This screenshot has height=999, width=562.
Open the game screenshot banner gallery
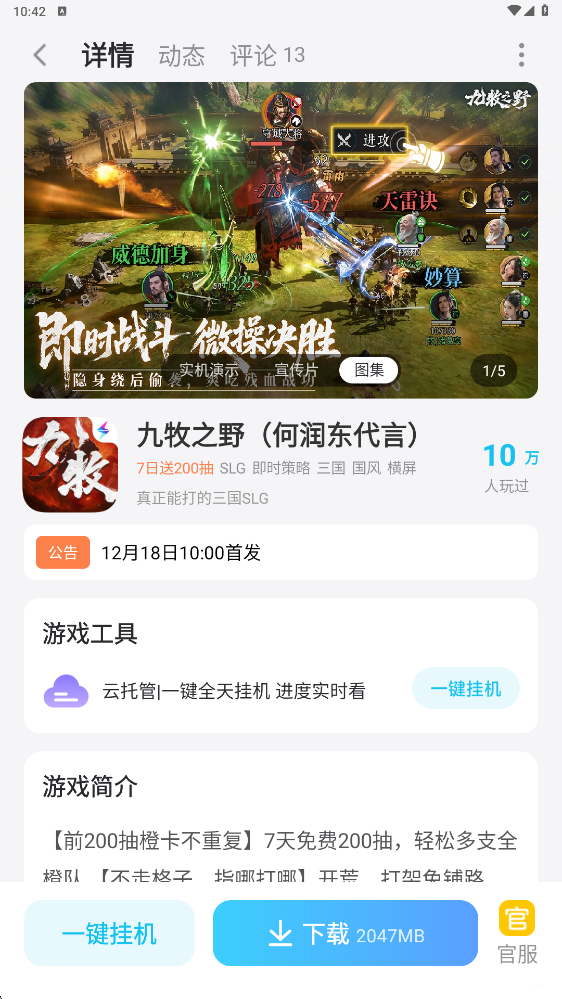[x=281, y=240]
